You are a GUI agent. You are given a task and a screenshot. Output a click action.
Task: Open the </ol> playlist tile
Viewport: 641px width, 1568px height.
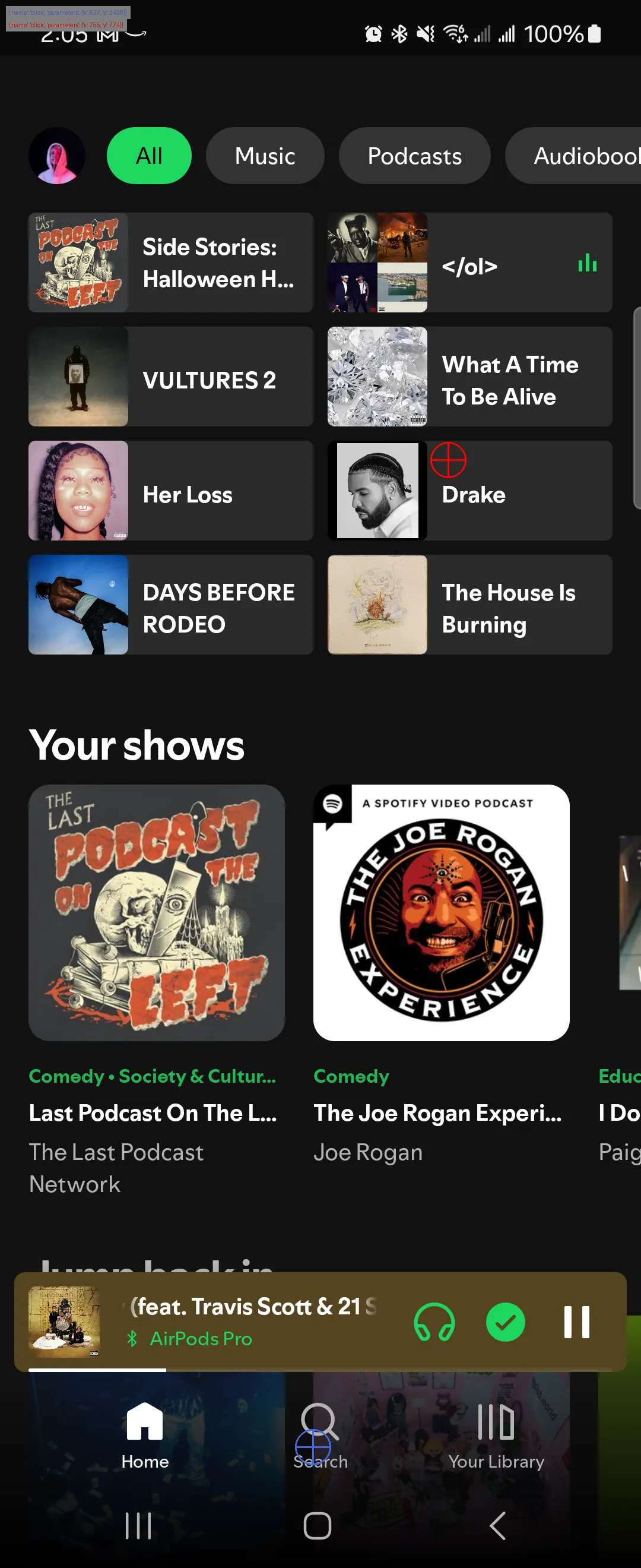tap(469, 263)
